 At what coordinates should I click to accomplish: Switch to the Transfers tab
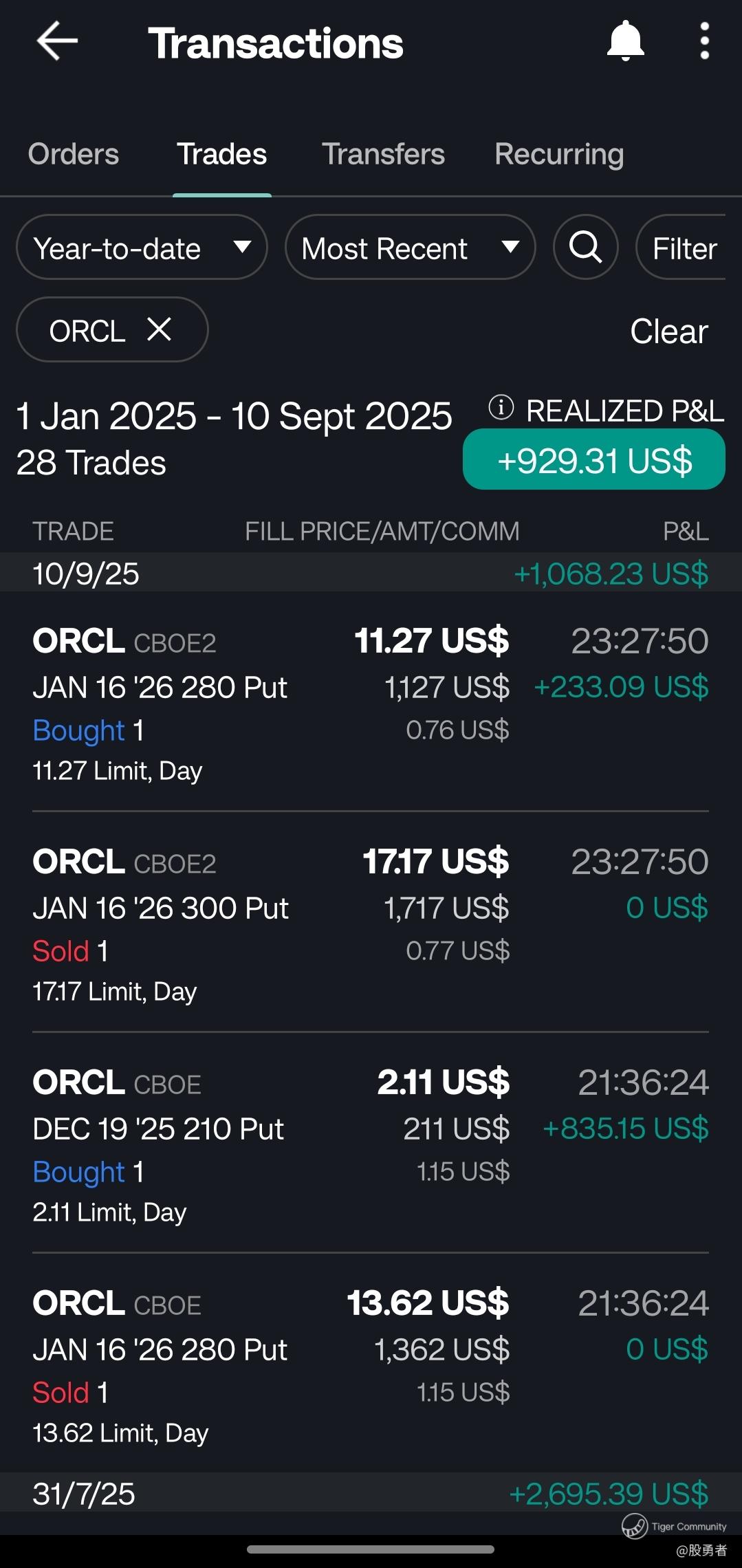coord(383,155)
